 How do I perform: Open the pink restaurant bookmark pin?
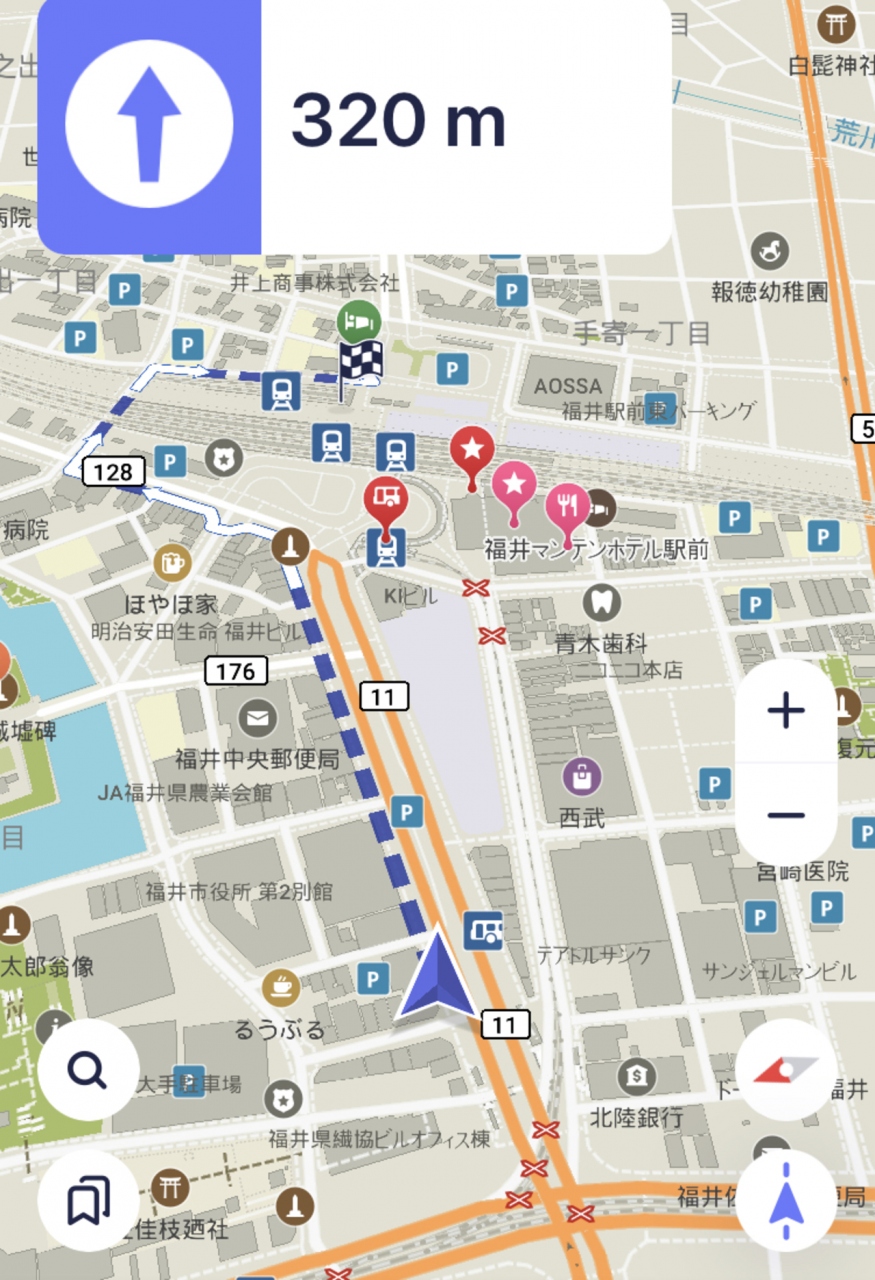pos(567,506)
